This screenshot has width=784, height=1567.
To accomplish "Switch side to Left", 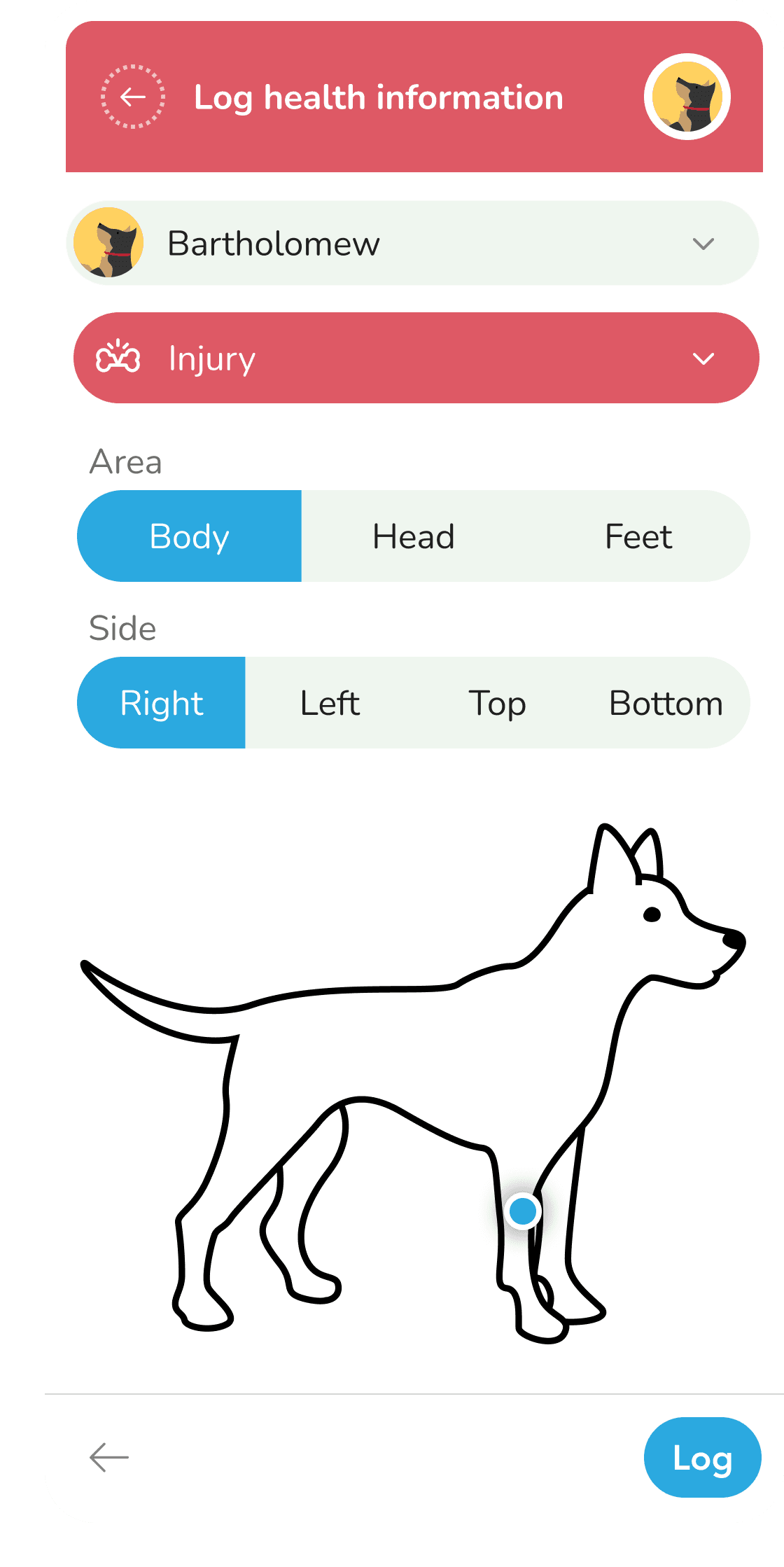I will pos(330,703).
